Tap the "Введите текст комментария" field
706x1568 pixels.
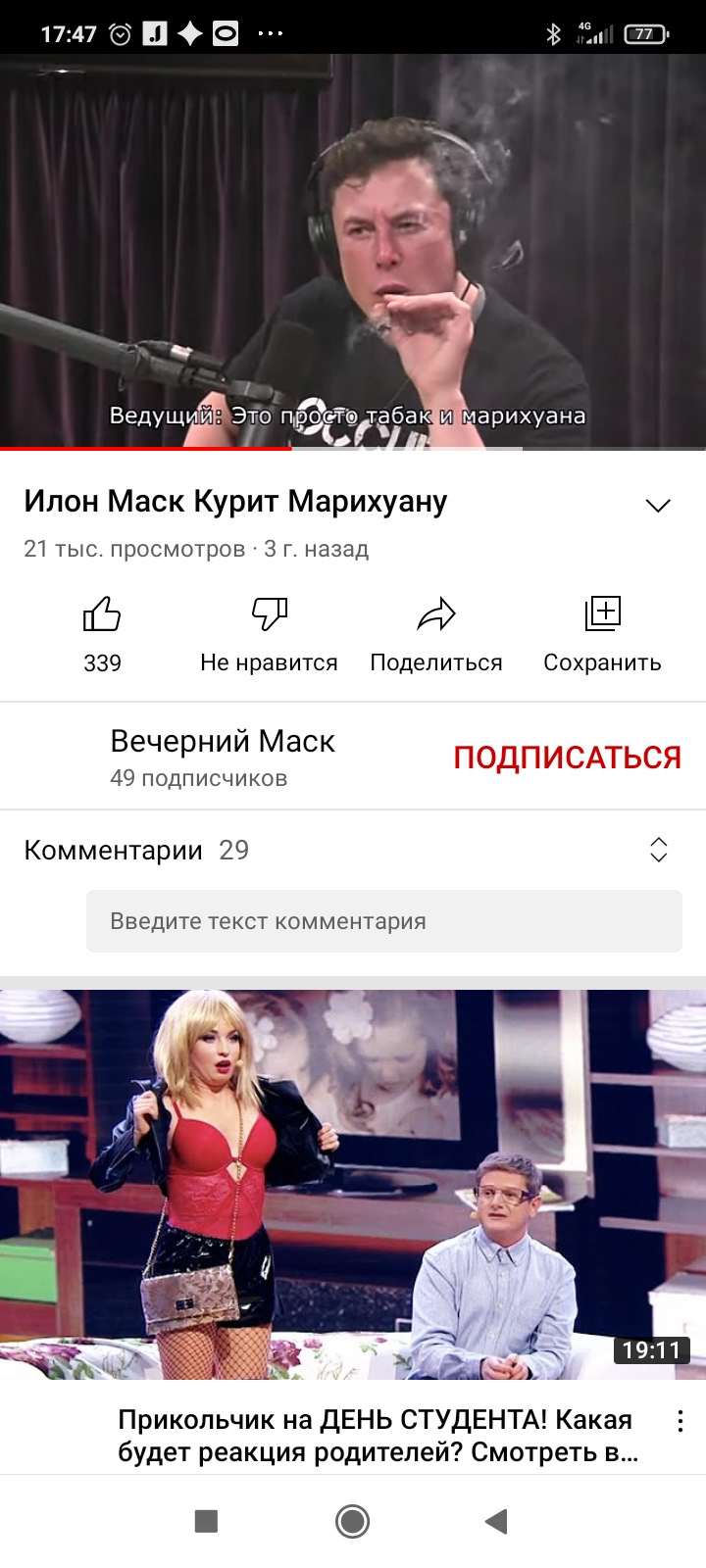click(384, 921)
